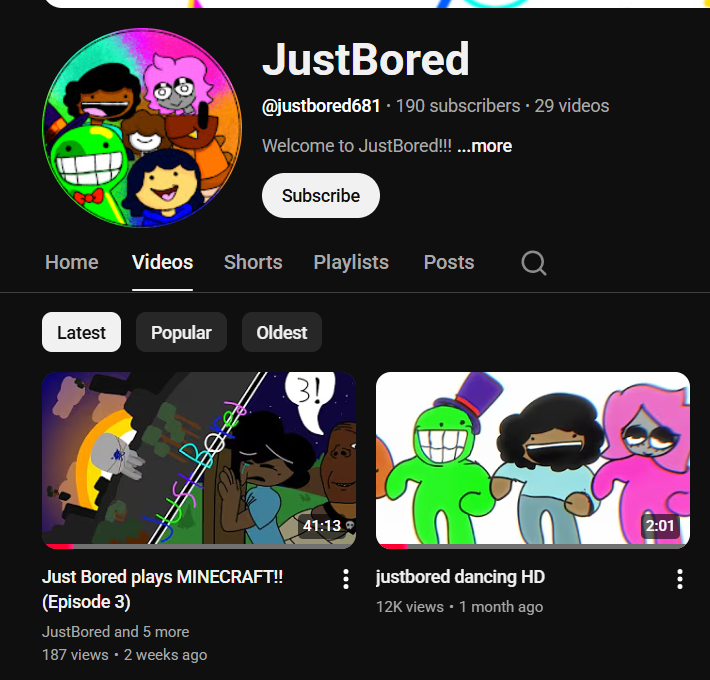Play the justbored dancing HD video
This screenshot has height=680, width=710.
[x=532, y=460]
